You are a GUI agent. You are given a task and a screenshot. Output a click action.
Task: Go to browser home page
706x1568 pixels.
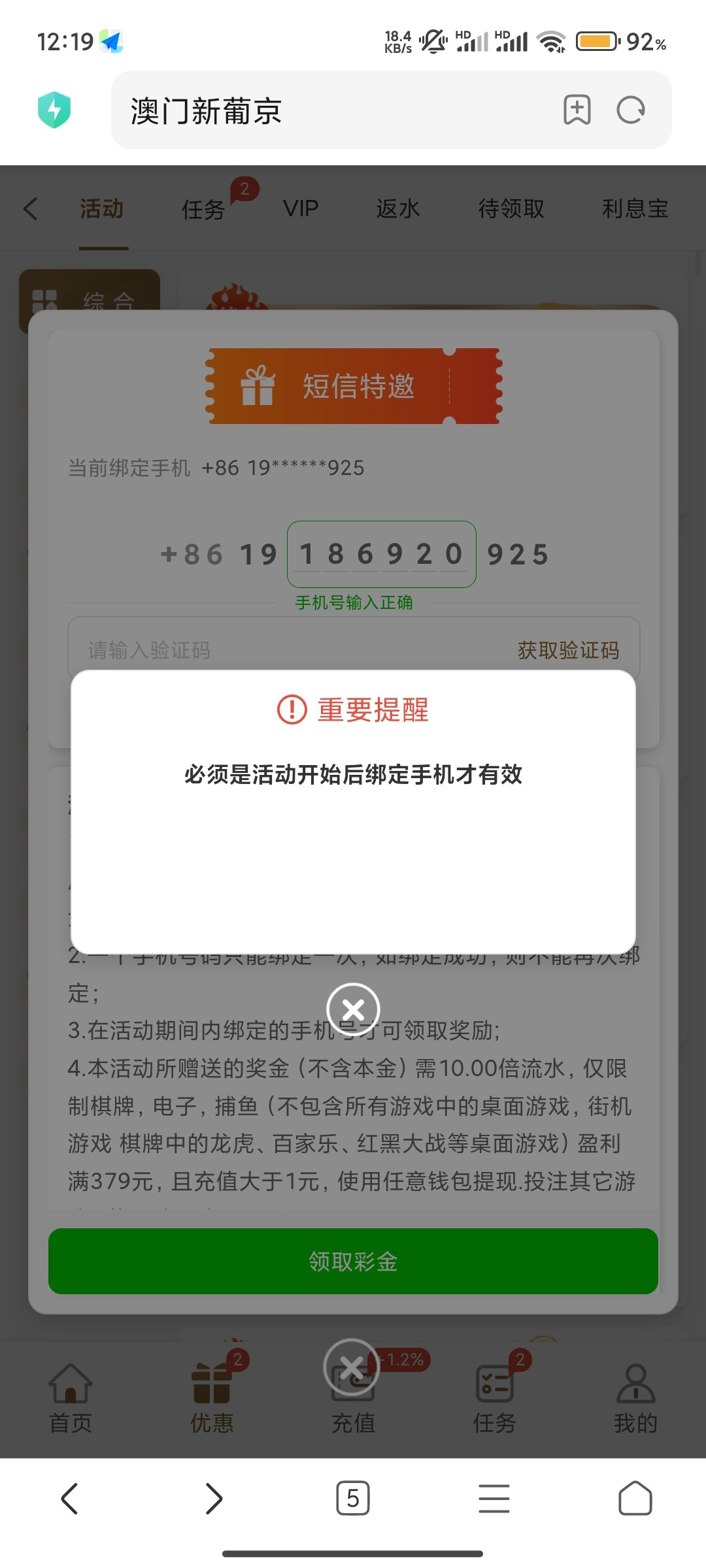tap(635, 1497)
